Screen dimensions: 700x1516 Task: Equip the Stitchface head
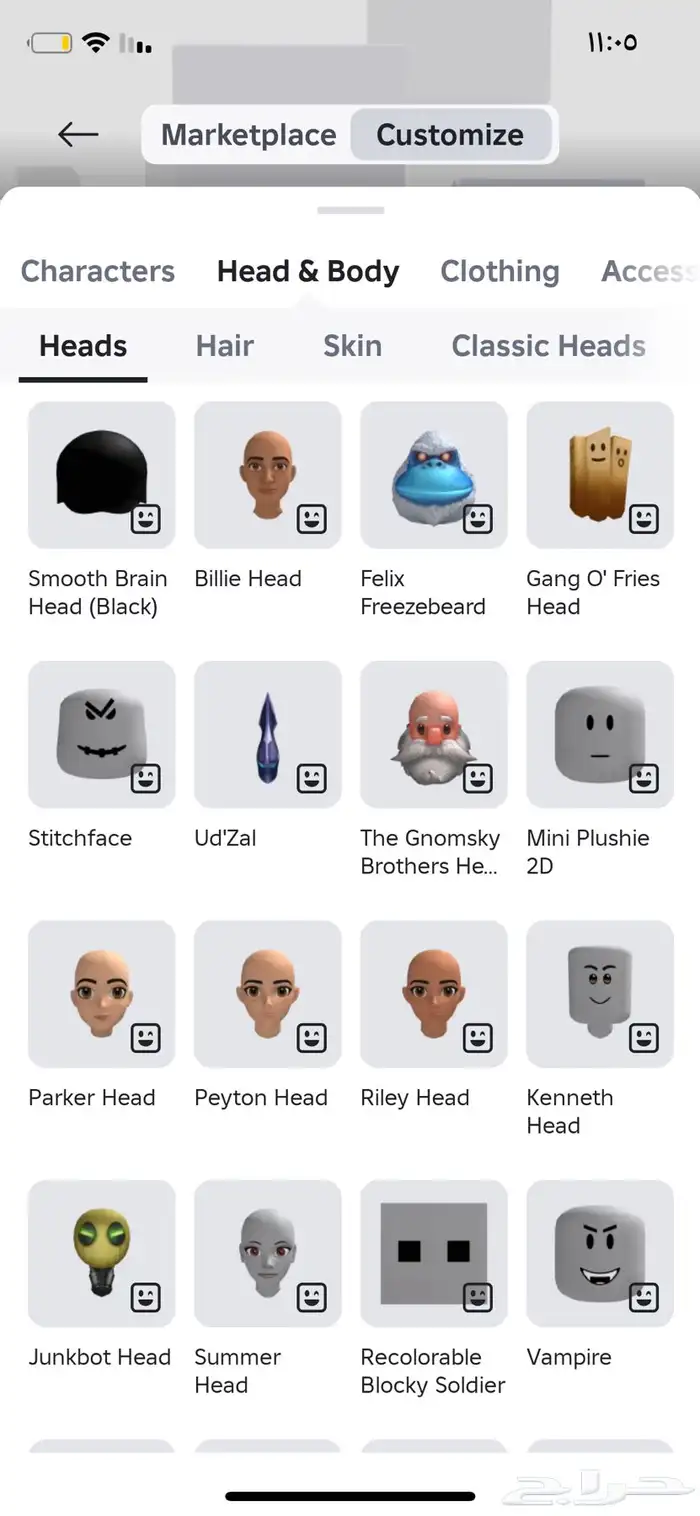101,735
